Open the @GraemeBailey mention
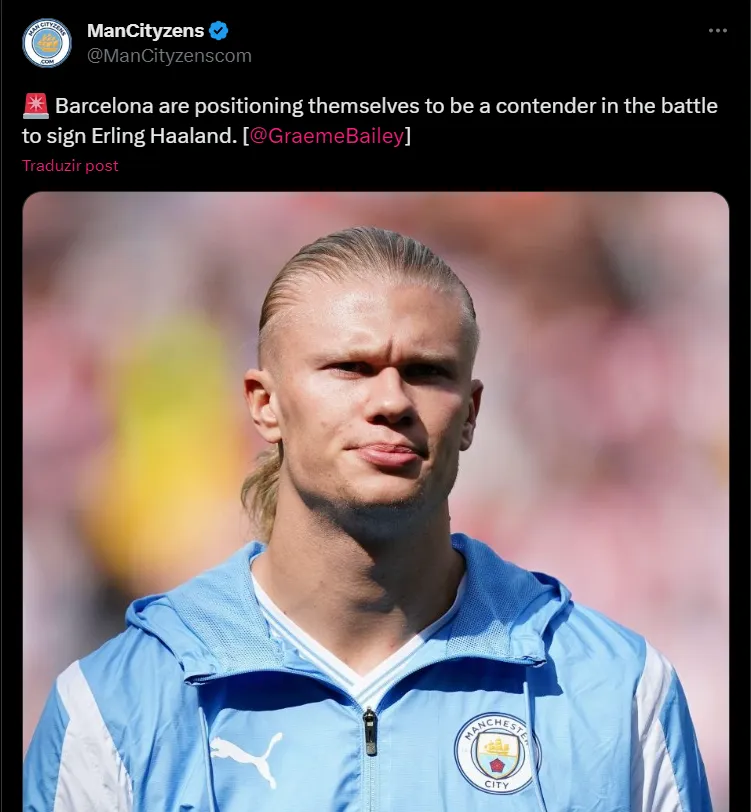 click(x=326, y=136)
